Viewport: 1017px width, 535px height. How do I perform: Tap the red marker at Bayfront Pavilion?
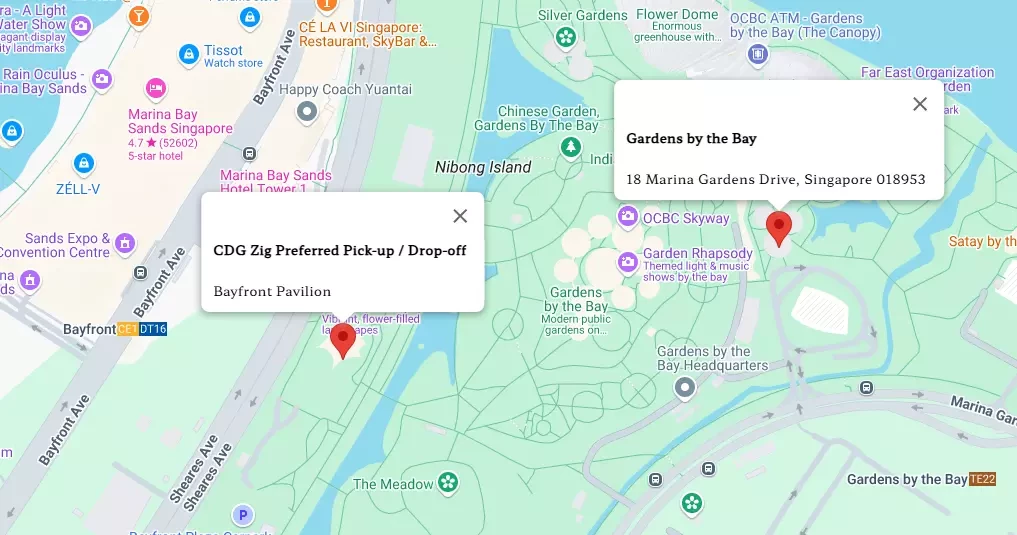343,341
